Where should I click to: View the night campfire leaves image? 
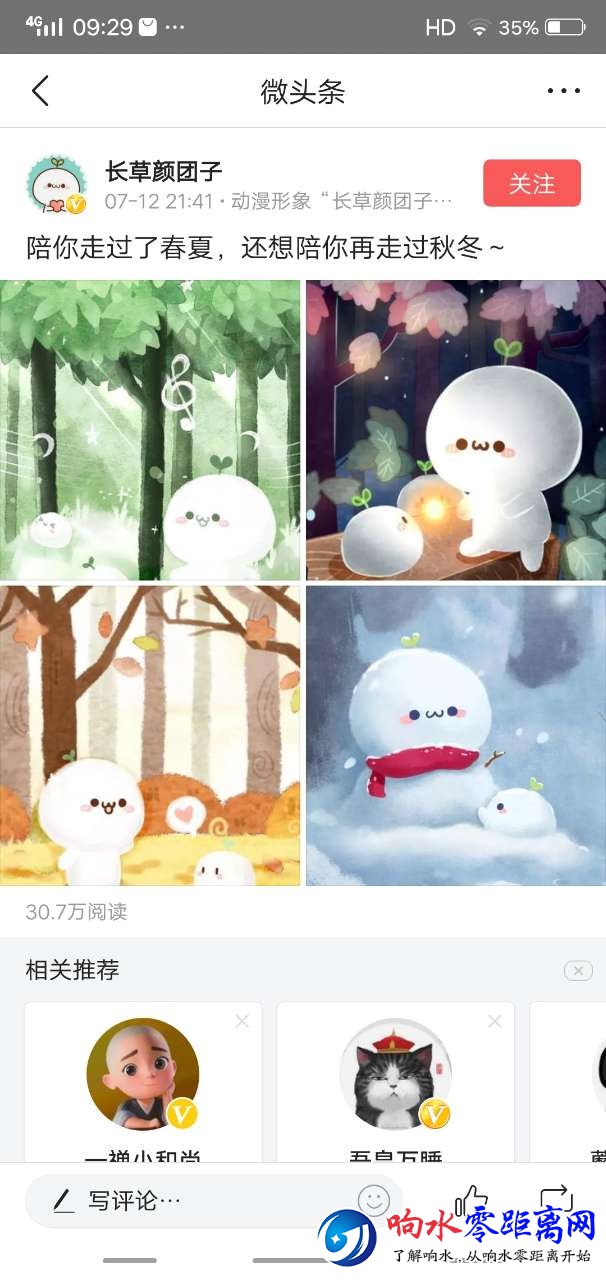tap(455, 430)
